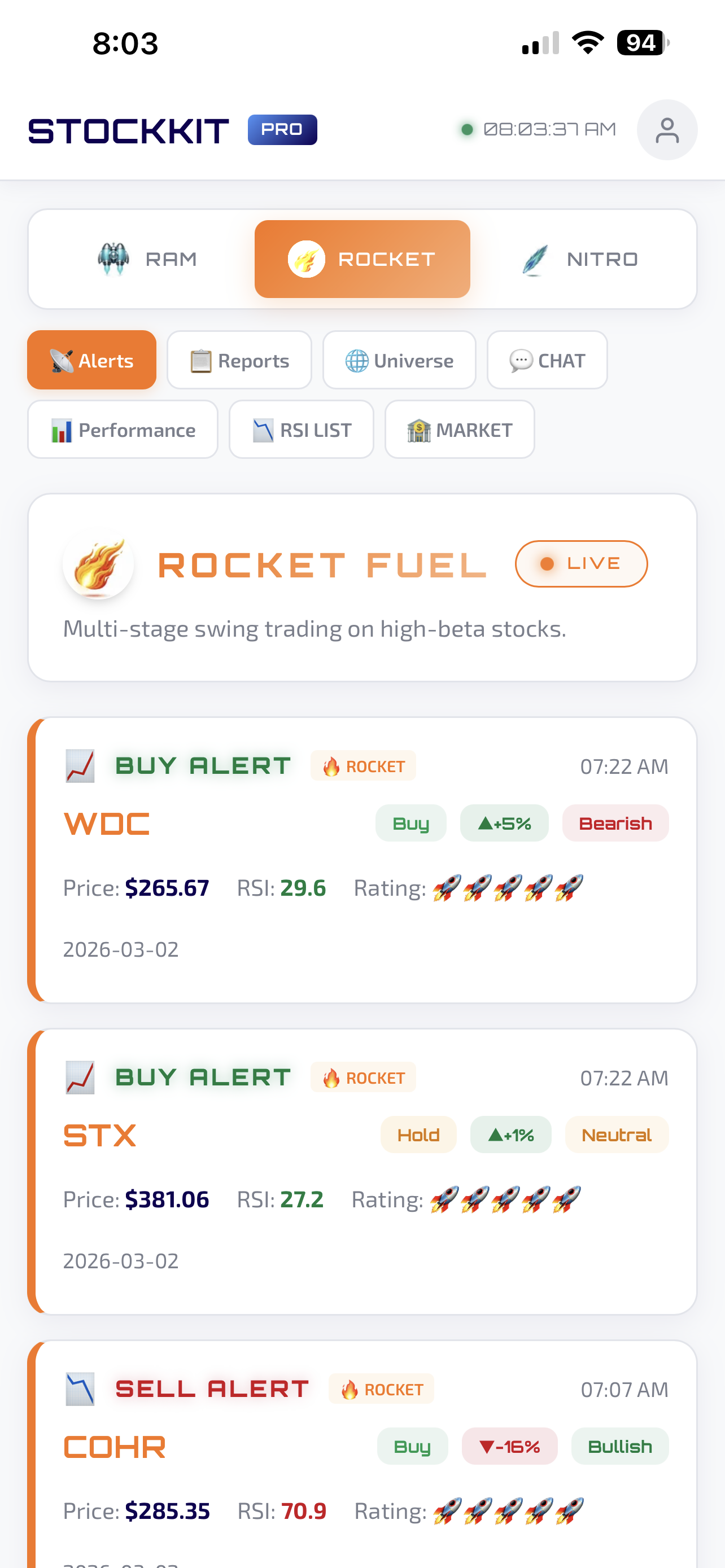Toggle the Hold pill on STX alert
Viewport: 725px width, 1568px height.
pos(418,1134)
